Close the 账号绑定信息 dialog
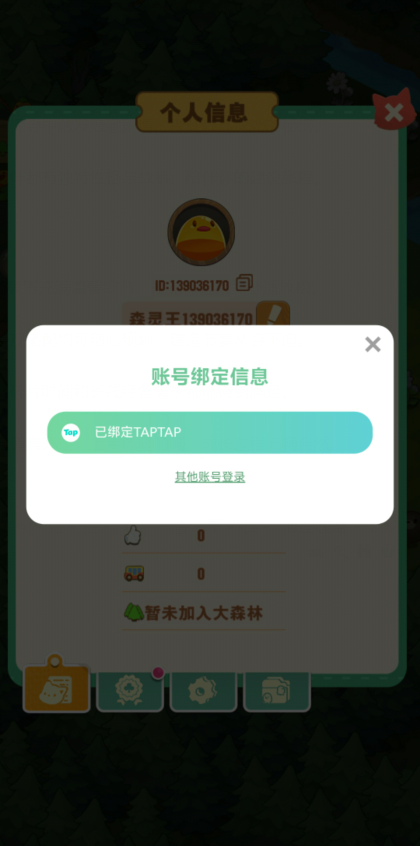420x846 pixels. (x=372, y=344)
